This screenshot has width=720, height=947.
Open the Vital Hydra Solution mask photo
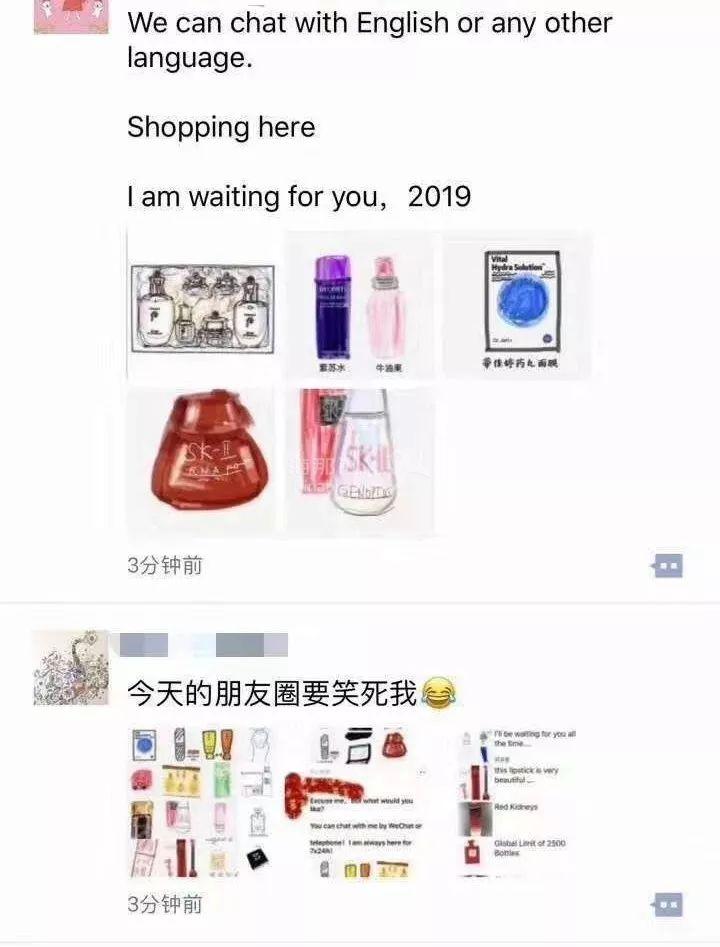517,306
